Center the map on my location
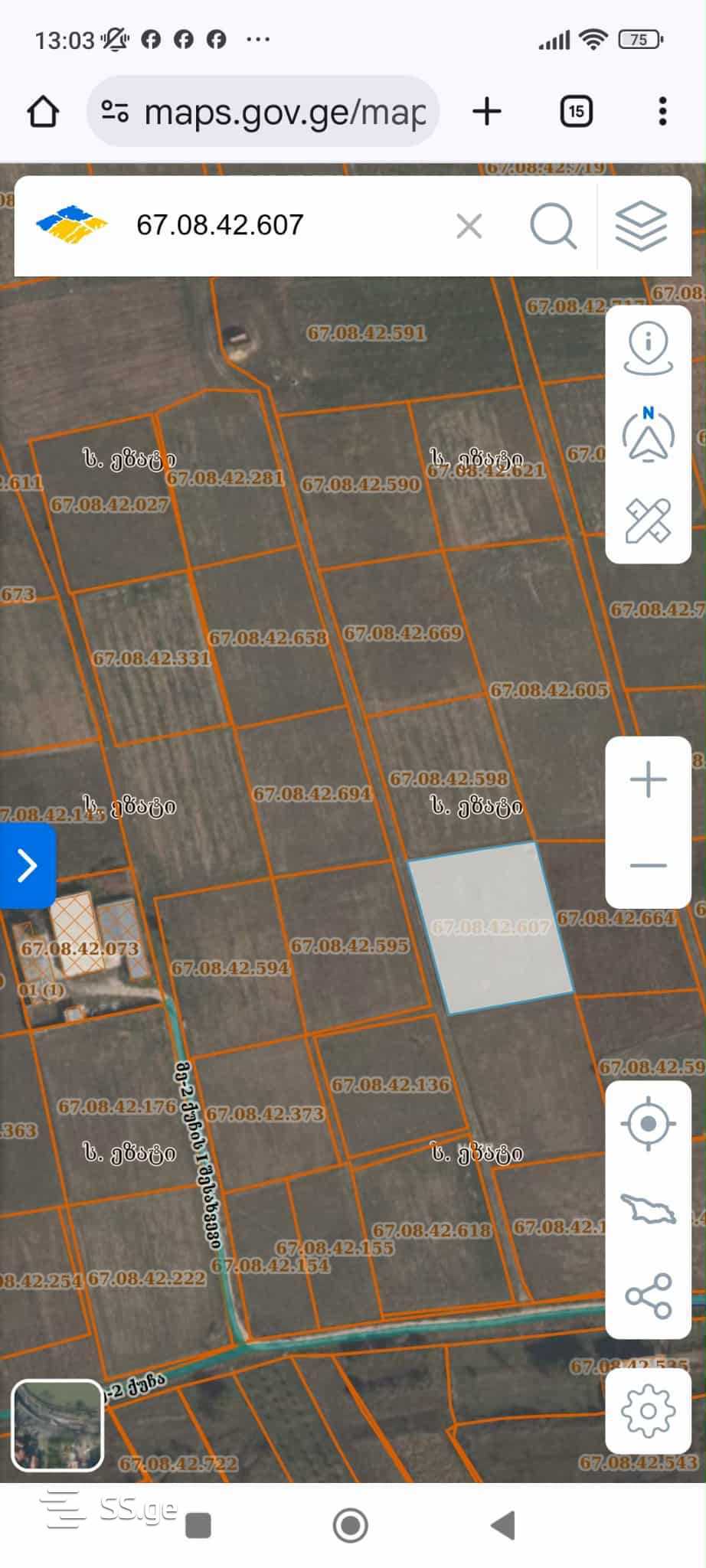The height and width of the screenshot is (1568, 706). [648, 1124]
